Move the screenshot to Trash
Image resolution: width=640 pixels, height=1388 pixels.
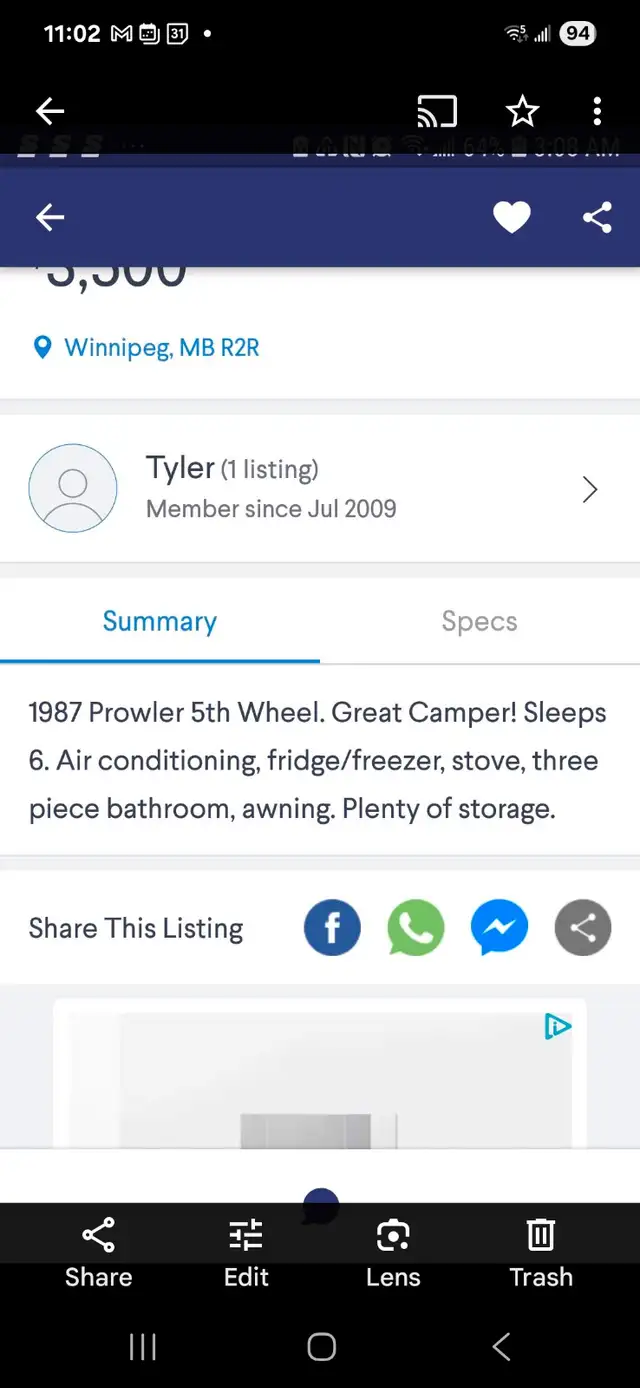coord(541,1253)
